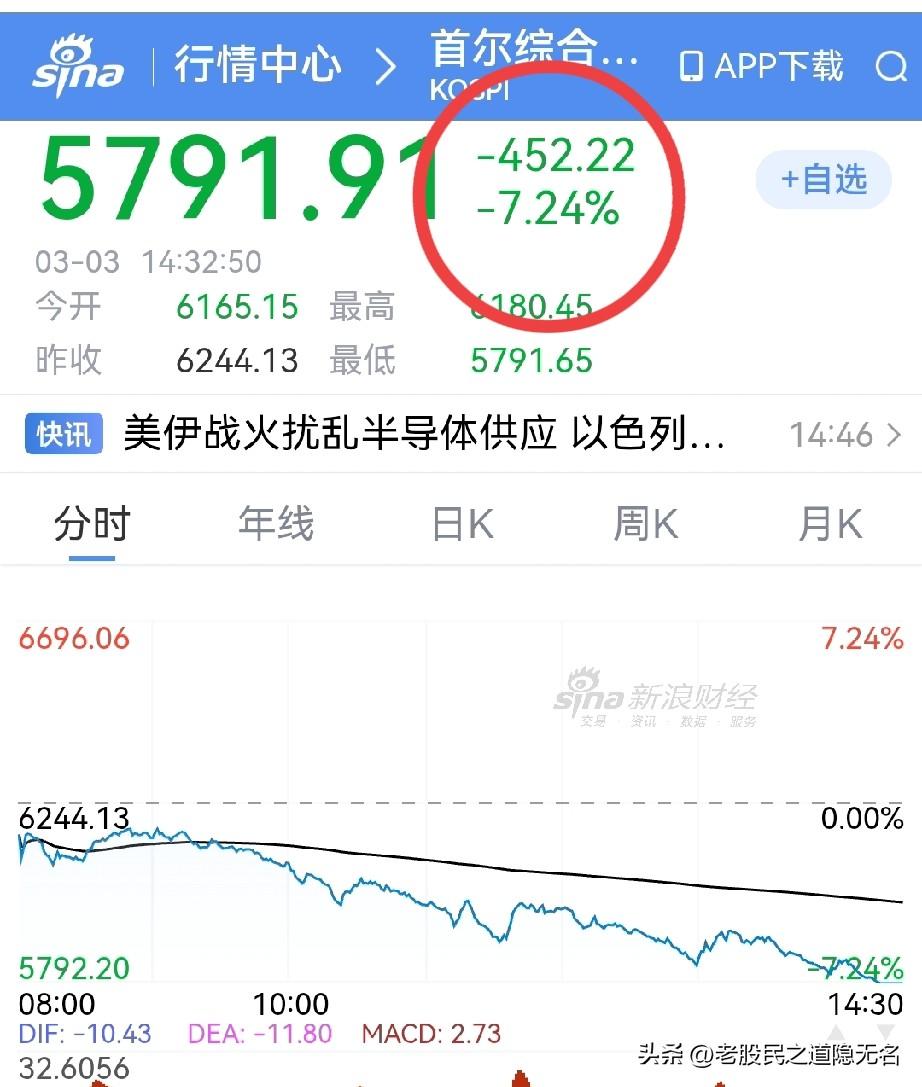Switch to the 月K monthly chart tab
The height and width of the screenshot is (1087, 922).
pos(830,521)
